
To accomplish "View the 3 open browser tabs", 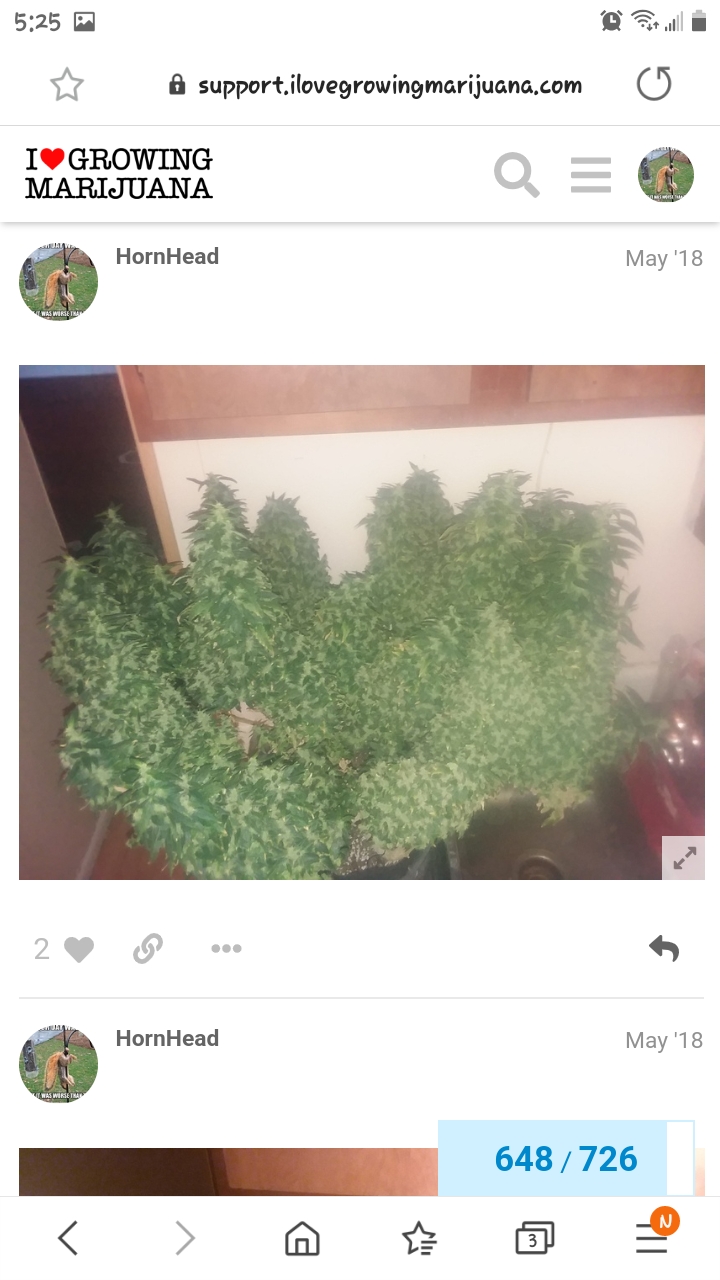I will 534,1240.
